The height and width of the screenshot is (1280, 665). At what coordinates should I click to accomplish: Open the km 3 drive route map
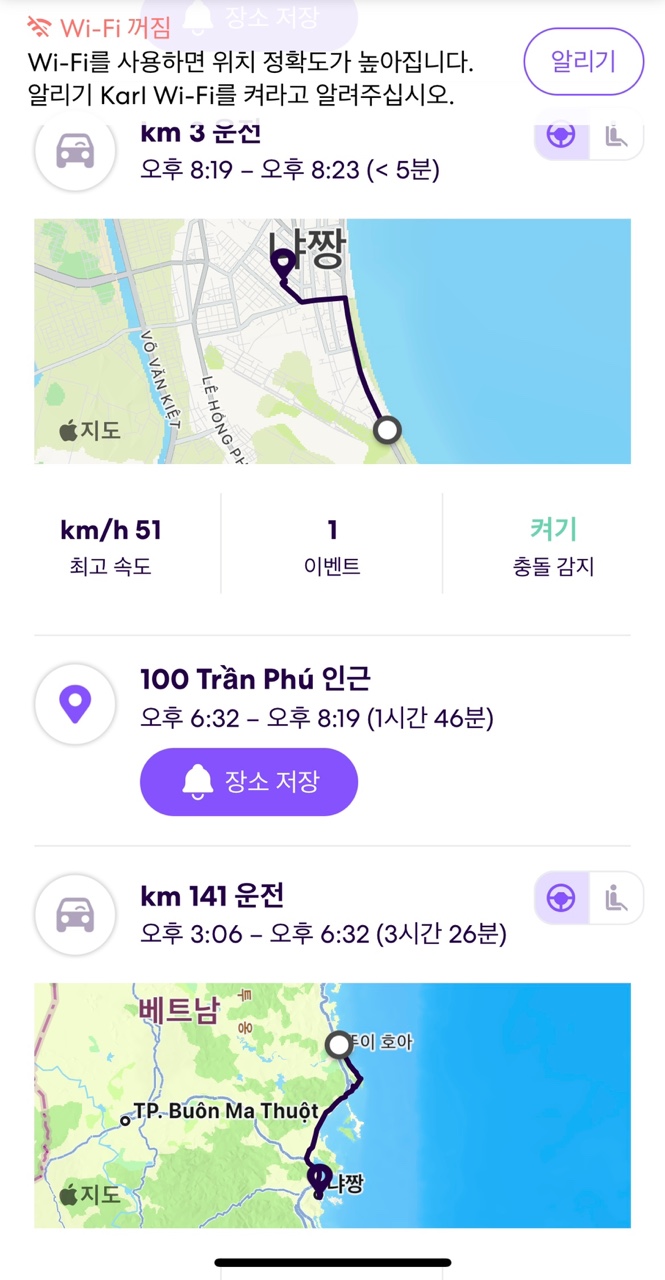click(x=332, y=341)
